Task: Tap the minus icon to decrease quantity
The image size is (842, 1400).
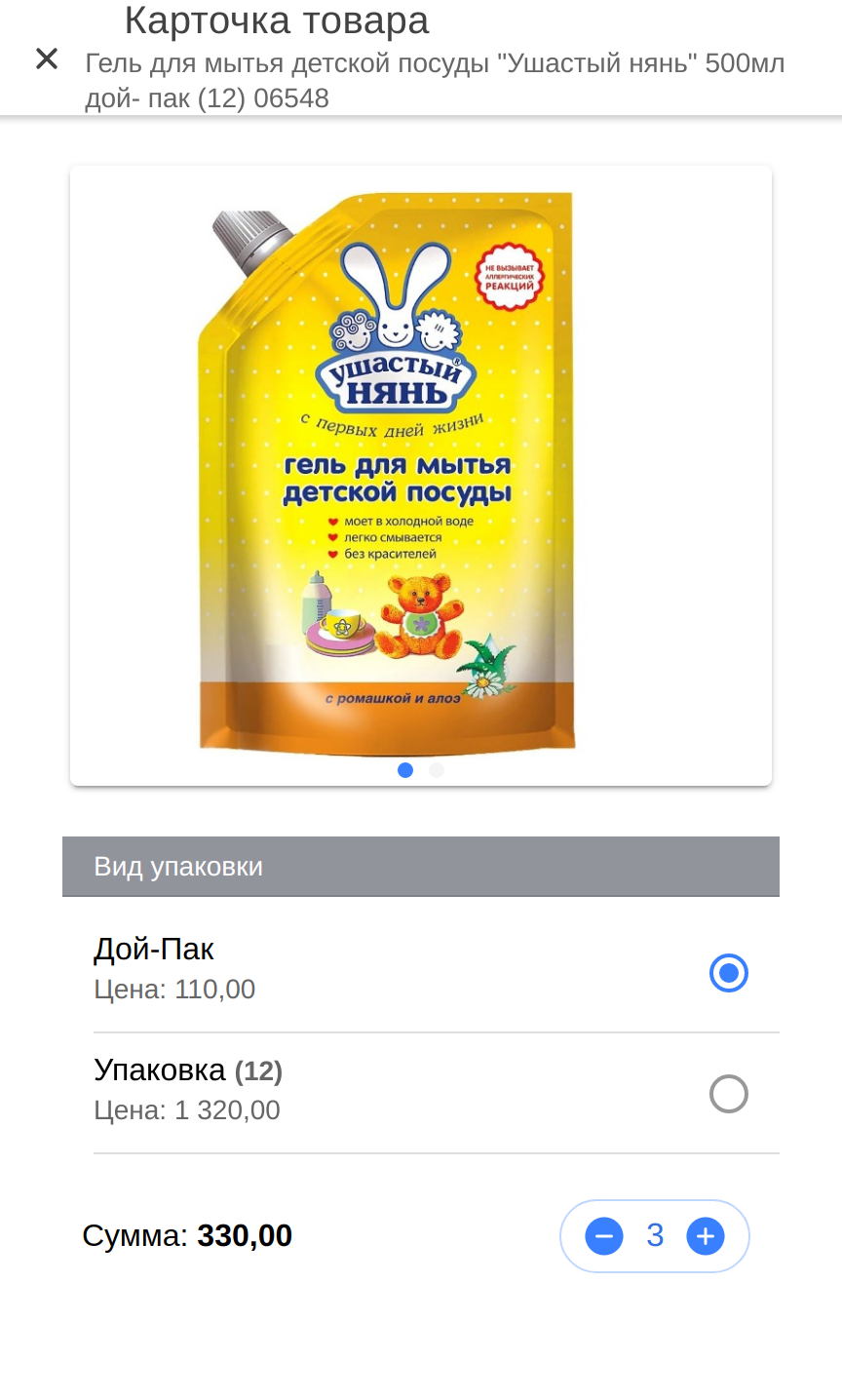Action: [604, 1235]
